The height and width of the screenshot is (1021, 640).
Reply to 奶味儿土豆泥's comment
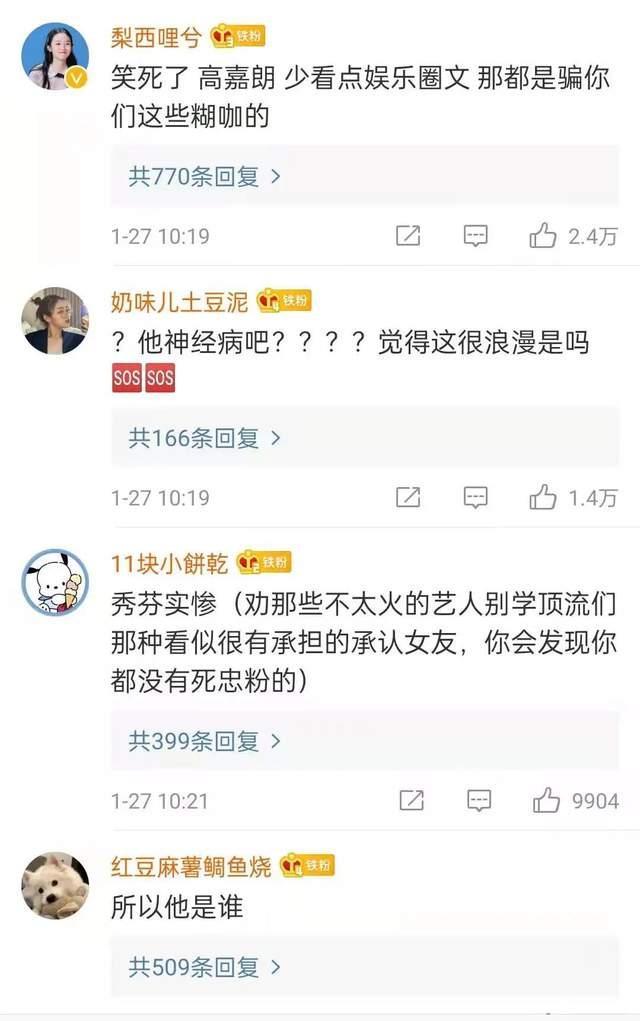pos(476,497)
